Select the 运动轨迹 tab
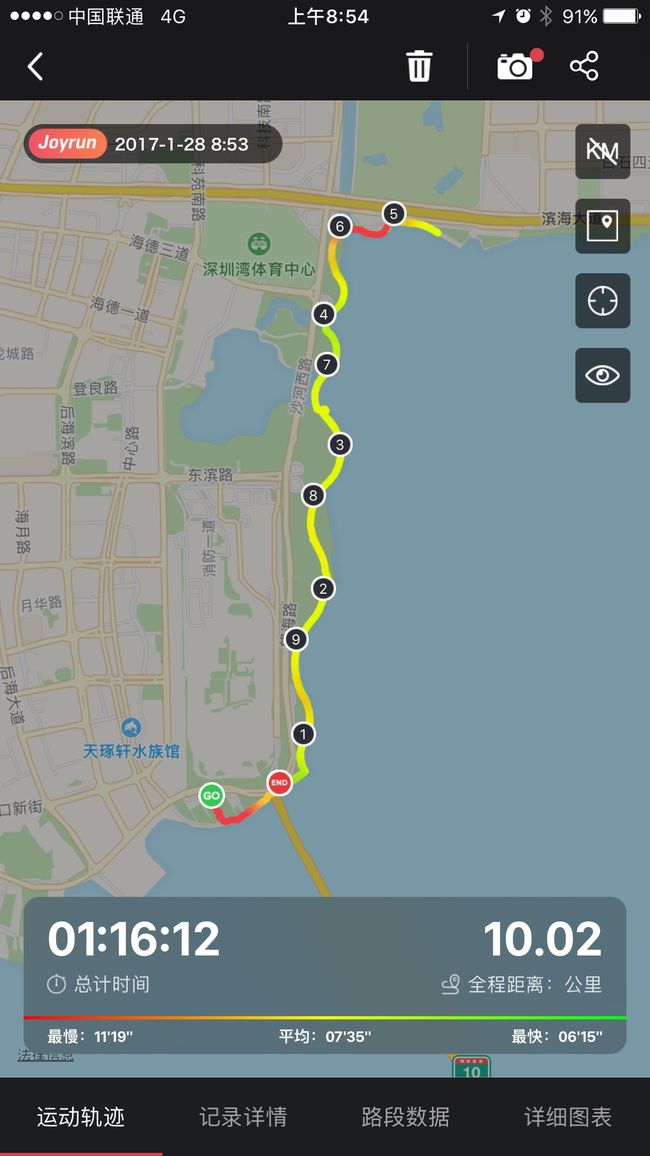The height and width of the screenshot is (1156, 650). coord(81,1117)
